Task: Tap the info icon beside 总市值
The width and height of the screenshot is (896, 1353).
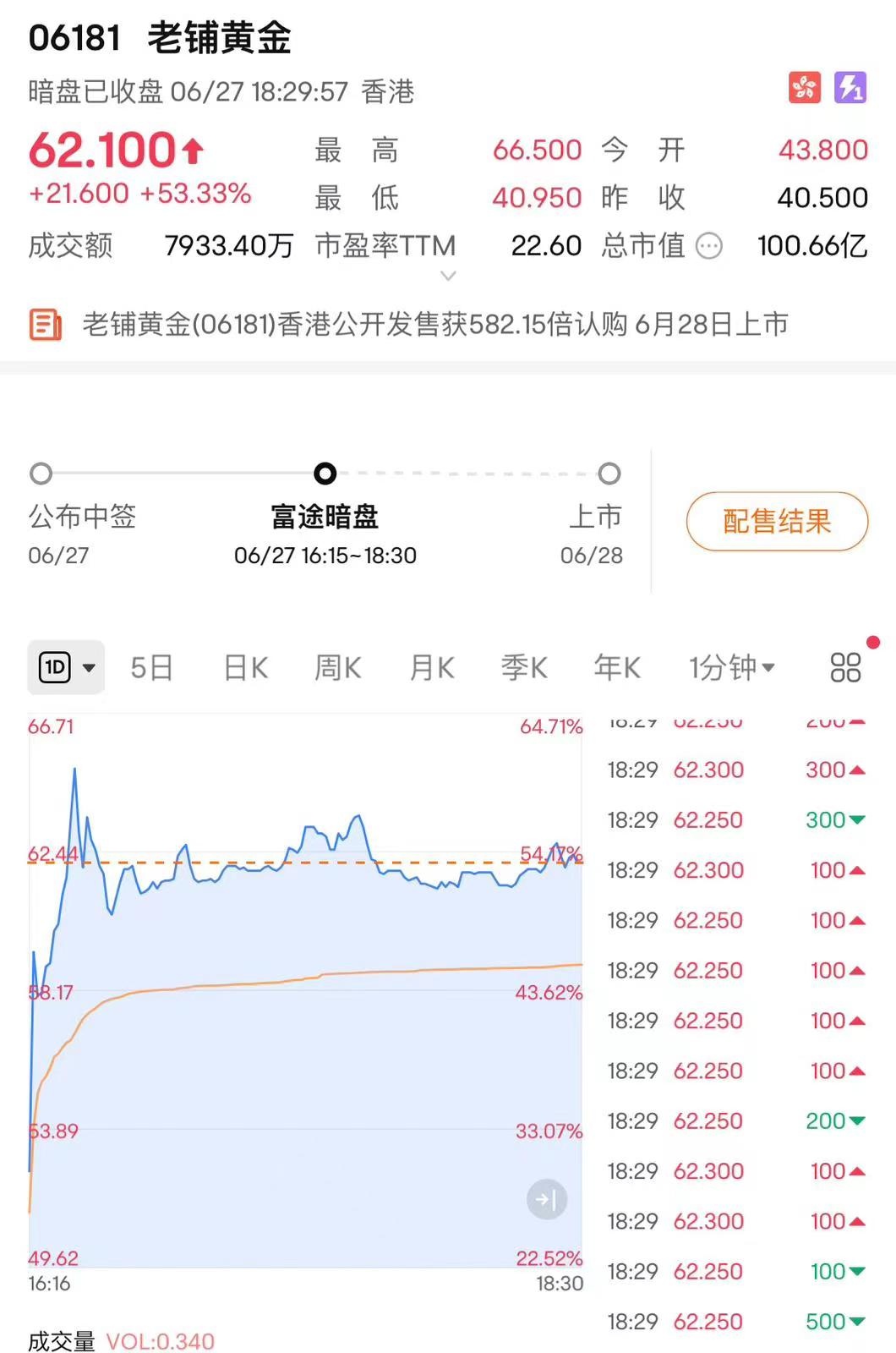Action: [708, 246]
